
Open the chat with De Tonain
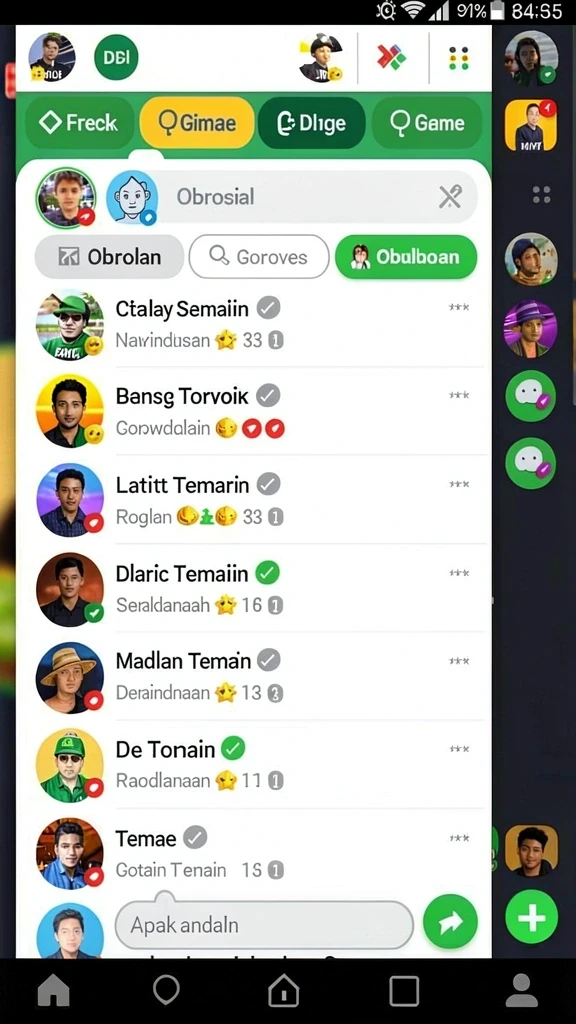coord(260,764)
